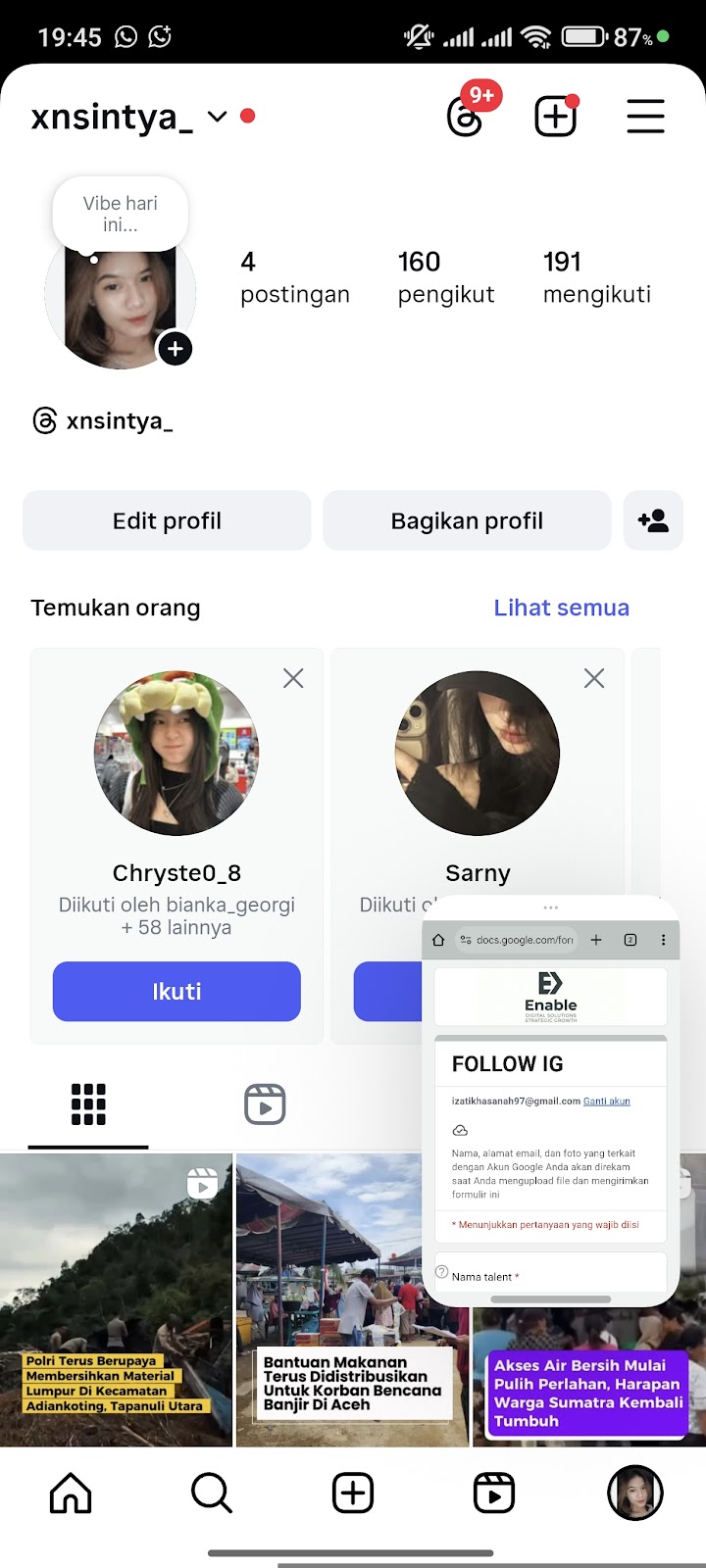Screen dimensions: 706x1568
Task: Tap Edit profil button
Action: pyautogui.click(x=167, y=520)
